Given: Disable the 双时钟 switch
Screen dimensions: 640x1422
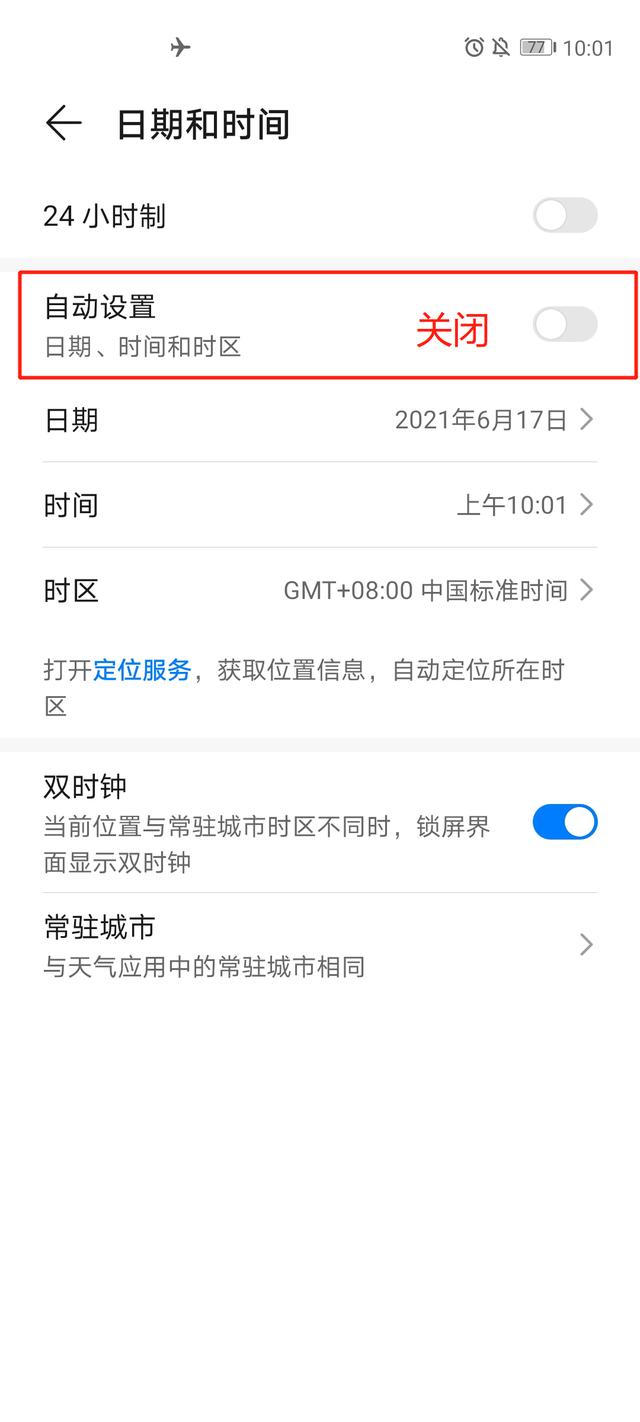Looking at the screenshot, I should [x=565, y=822].
